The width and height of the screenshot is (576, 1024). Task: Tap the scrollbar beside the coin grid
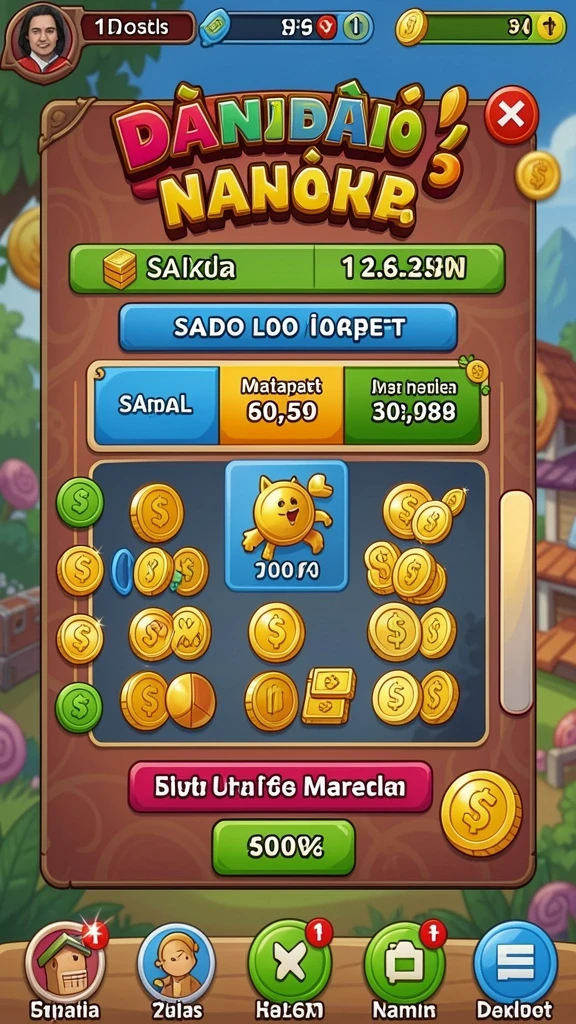517,602
